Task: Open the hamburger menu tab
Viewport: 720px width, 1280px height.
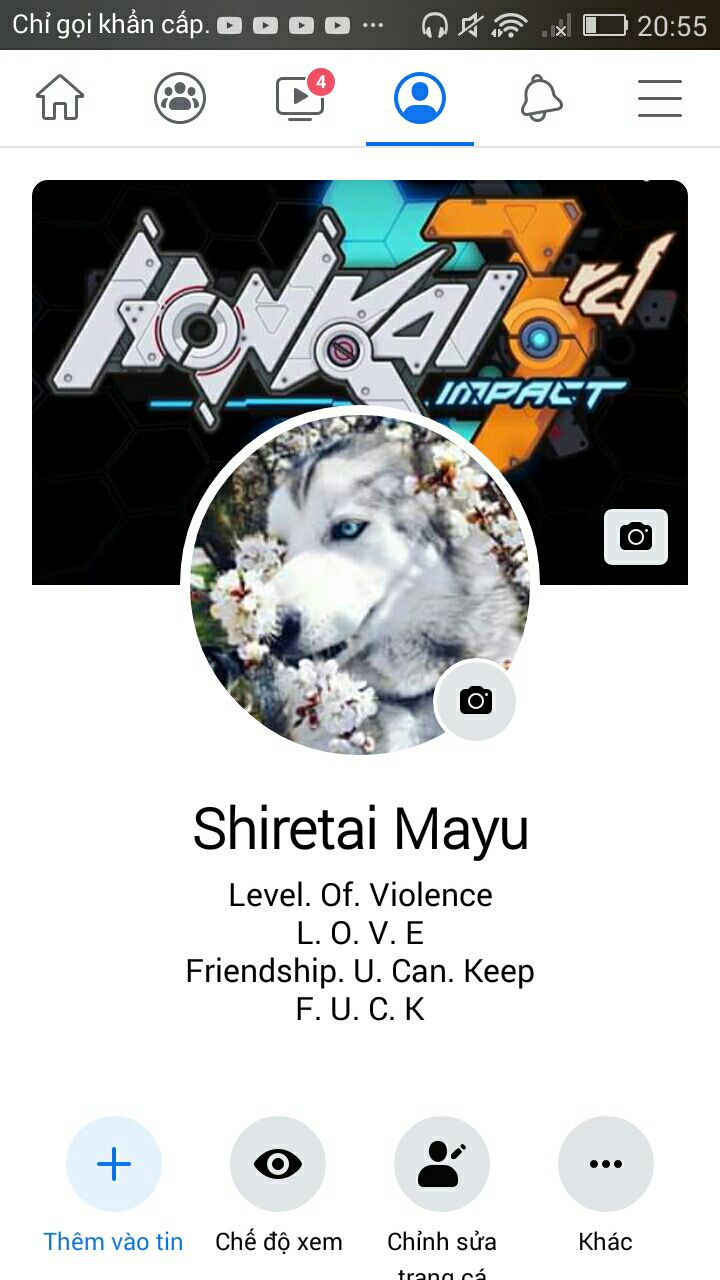Action: click(x=660, y=98)
